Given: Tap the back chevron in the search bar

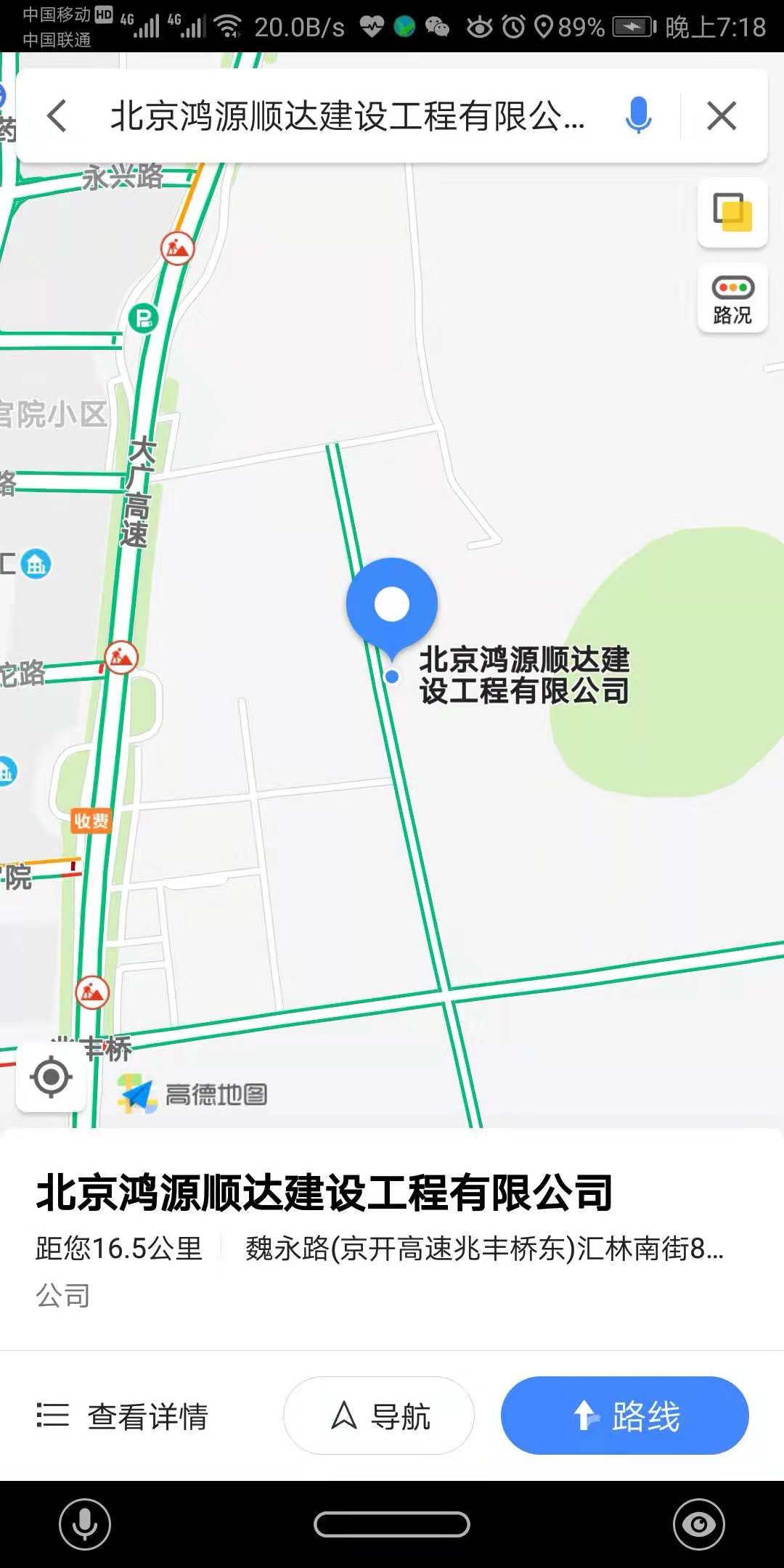Looking at the screenshot, I should (x=57, y=116).
